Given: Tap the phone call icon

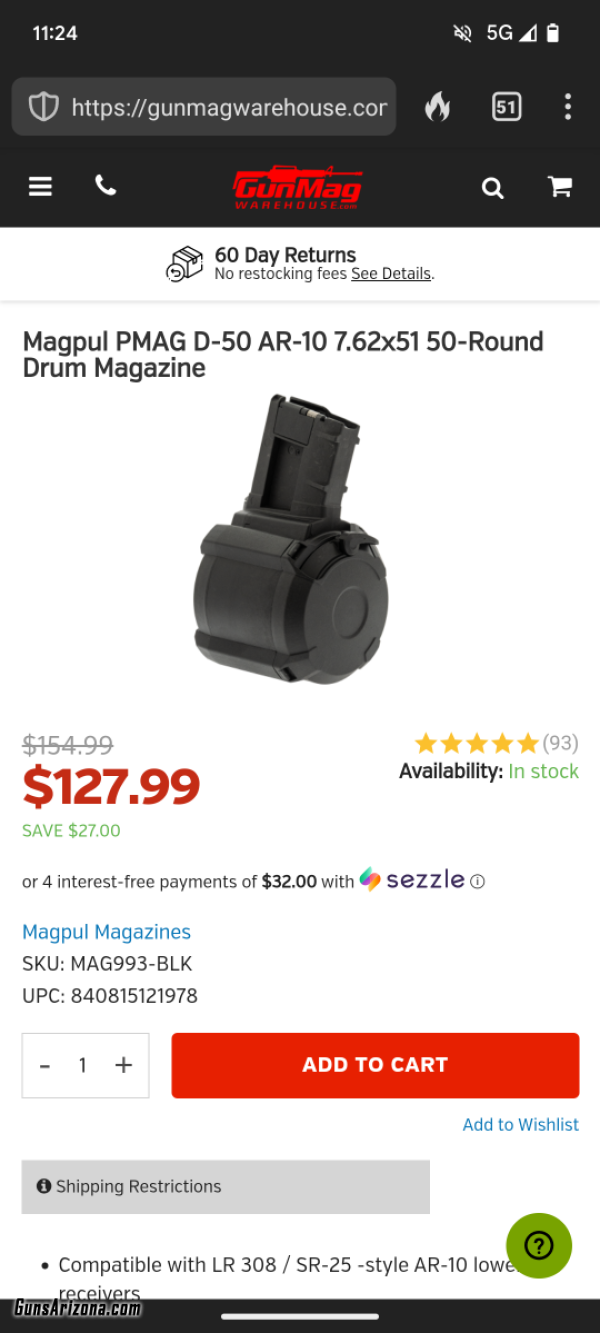Looking at the screenshot, I should [x=106, y=185].
